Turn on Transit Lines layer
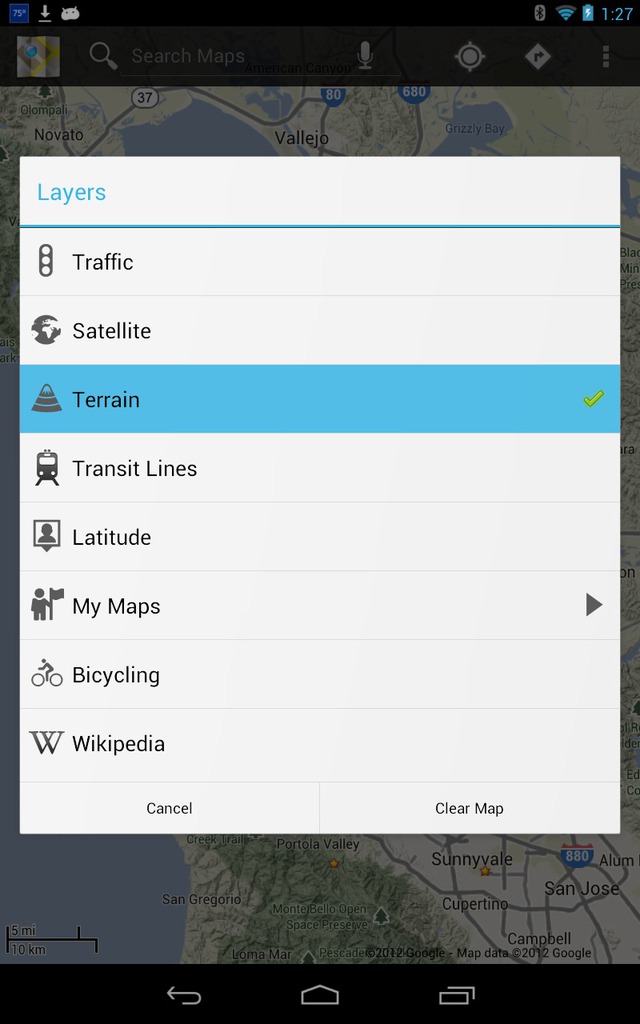This screenshot has width=640, height=1024. tap(319, 468)
